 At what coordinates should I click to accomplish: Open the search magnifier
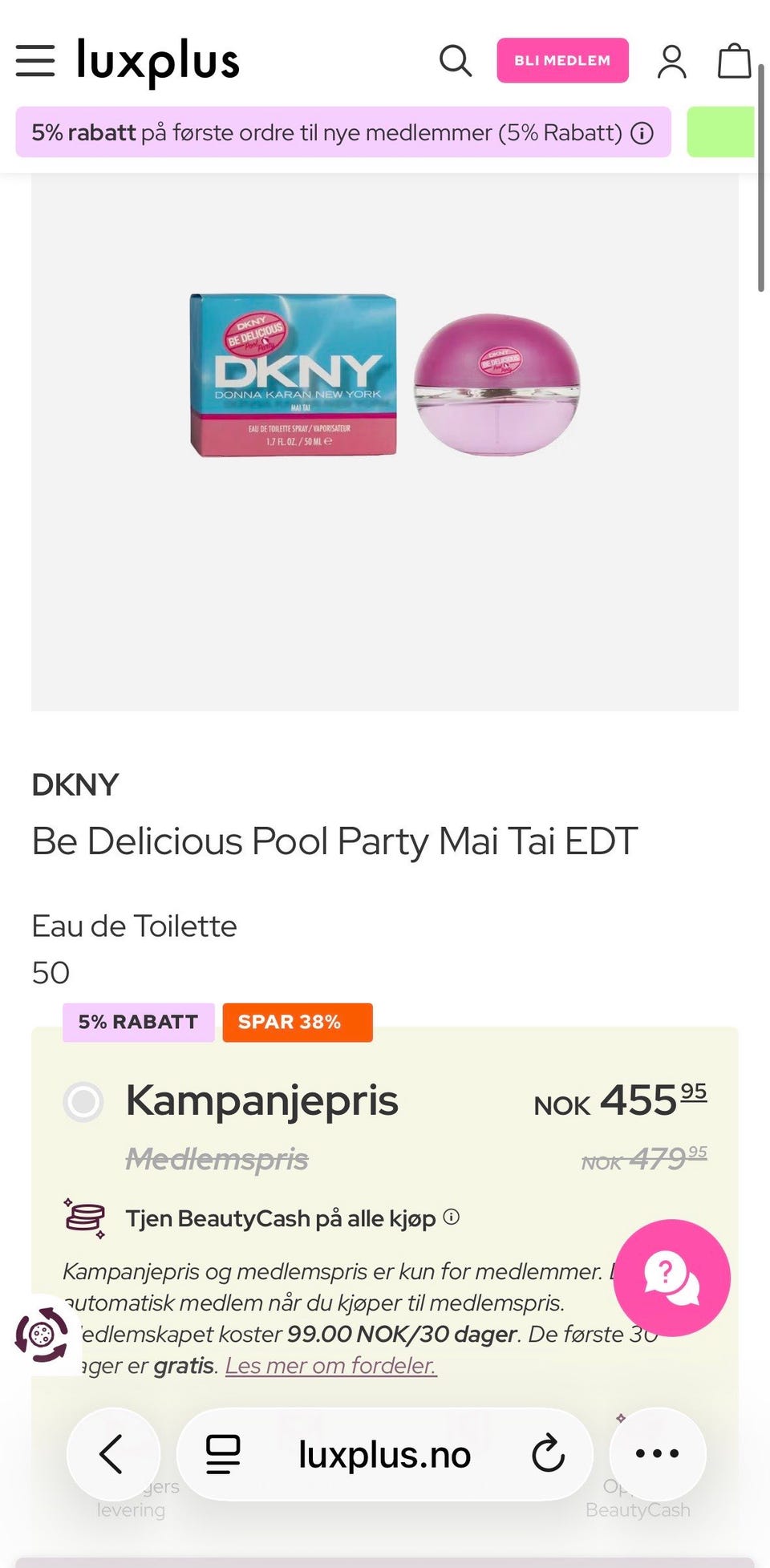(456, 61)
